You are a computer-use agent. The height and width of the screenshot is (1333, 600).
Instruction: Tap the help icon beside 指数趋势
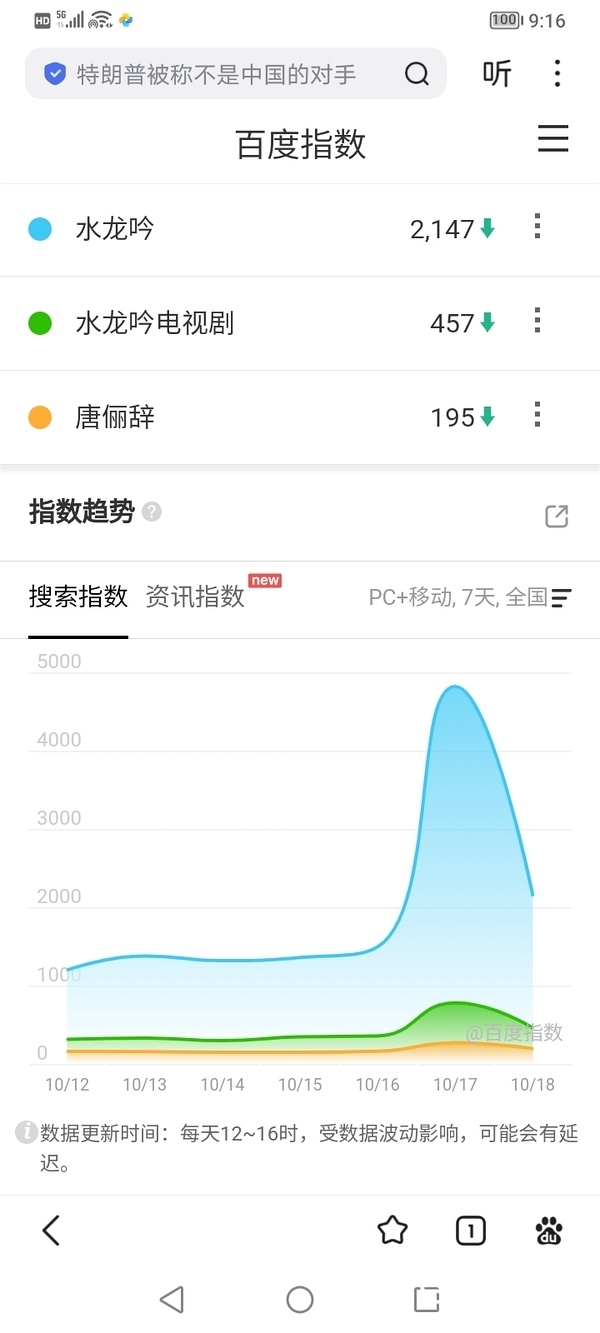pyautogui.click(x=152, y=512)
